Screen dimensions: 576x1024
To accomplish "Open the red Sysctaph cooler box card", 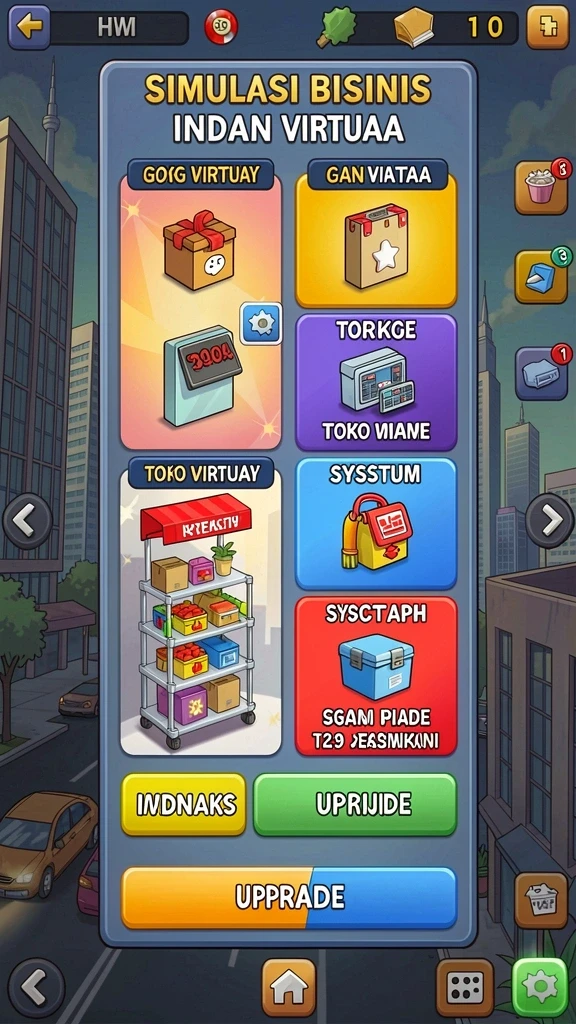I will pyautogui.click(x=376, y=676).
